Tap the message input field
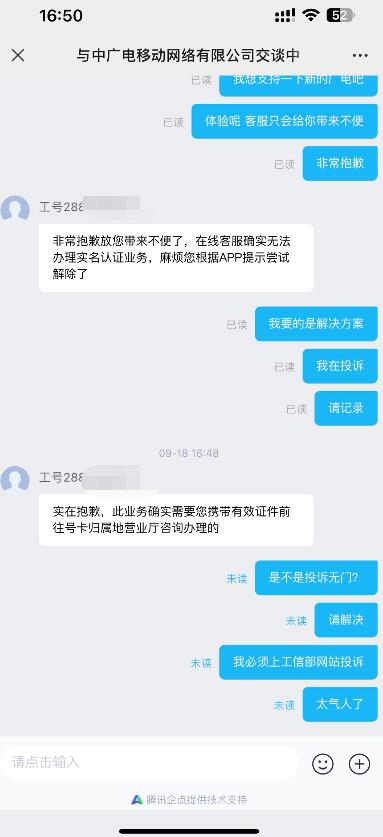 coord(150,763)
